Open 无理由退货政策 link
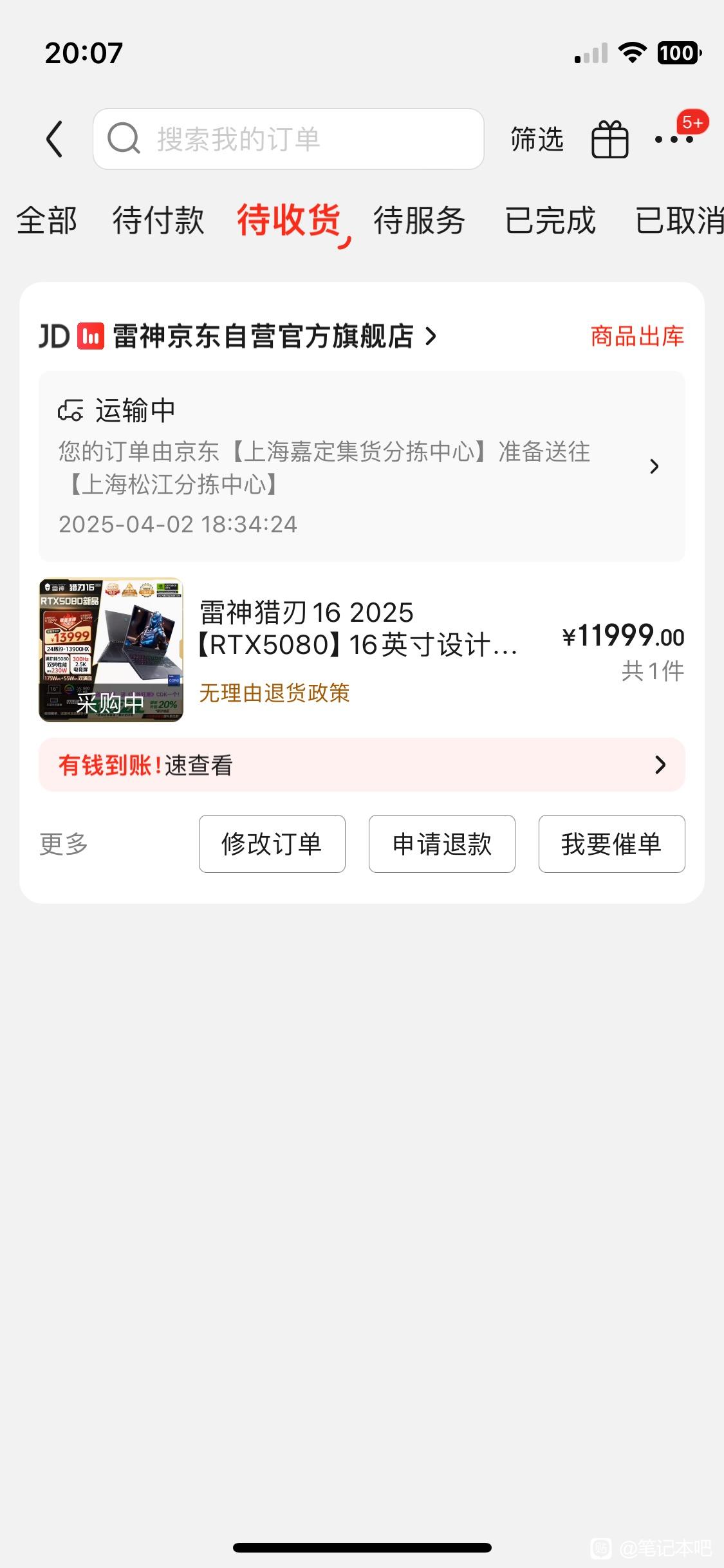The image size is (724, 1568). point(274,693)
